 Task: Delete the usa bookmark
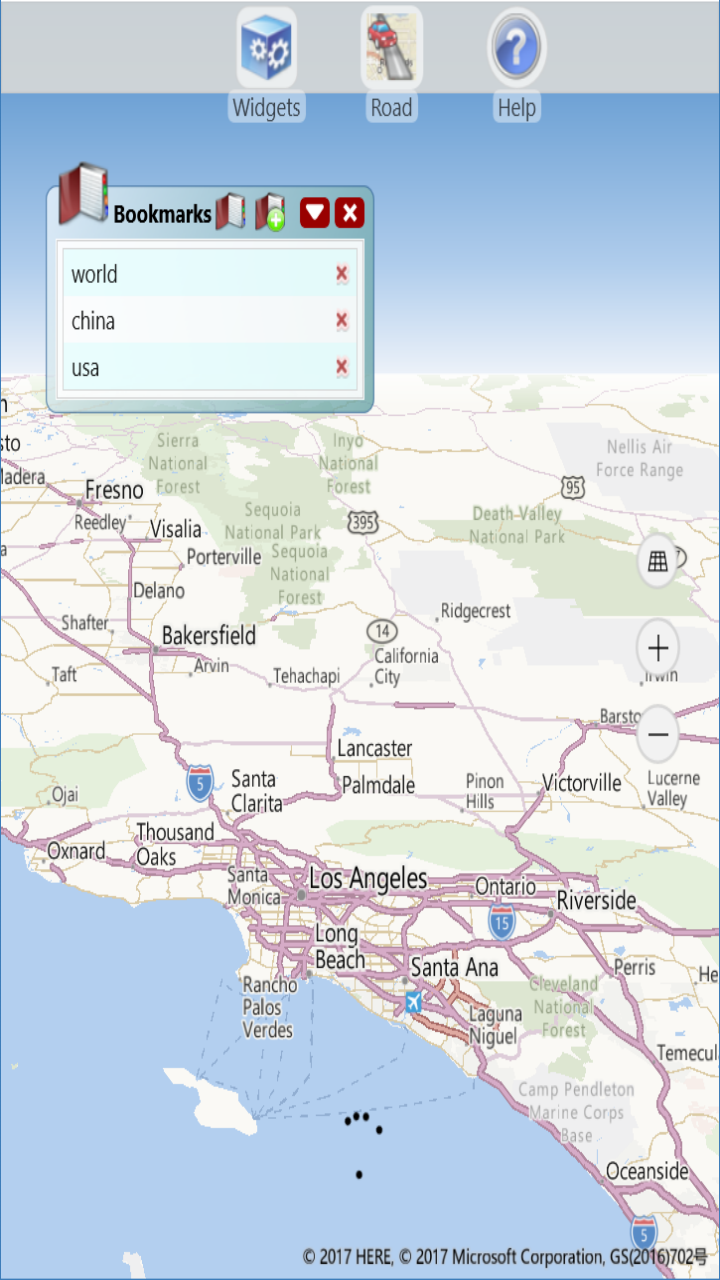click(342, 368)
